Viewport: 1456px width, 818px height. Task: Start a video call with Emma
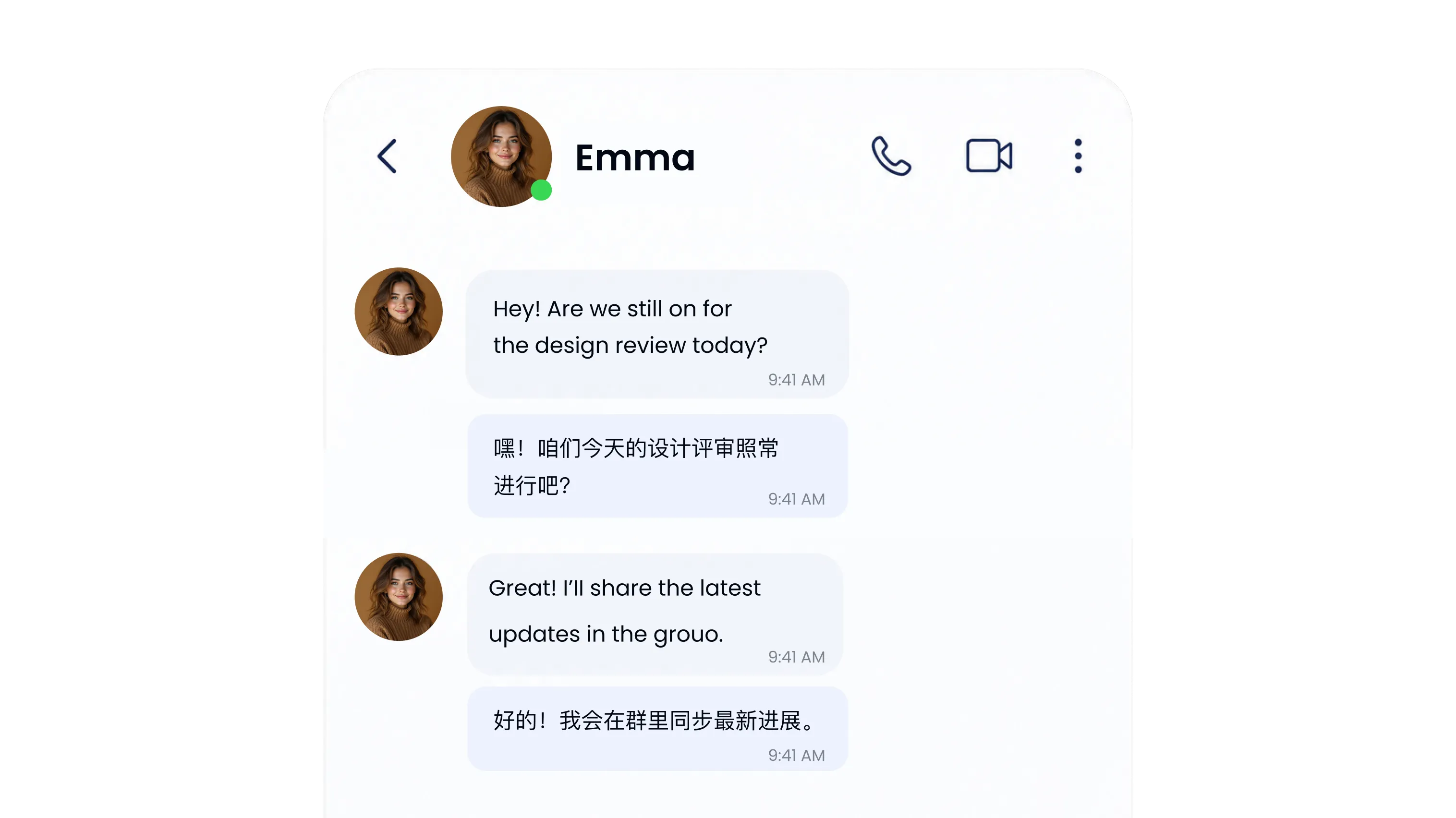click(989, 156)
